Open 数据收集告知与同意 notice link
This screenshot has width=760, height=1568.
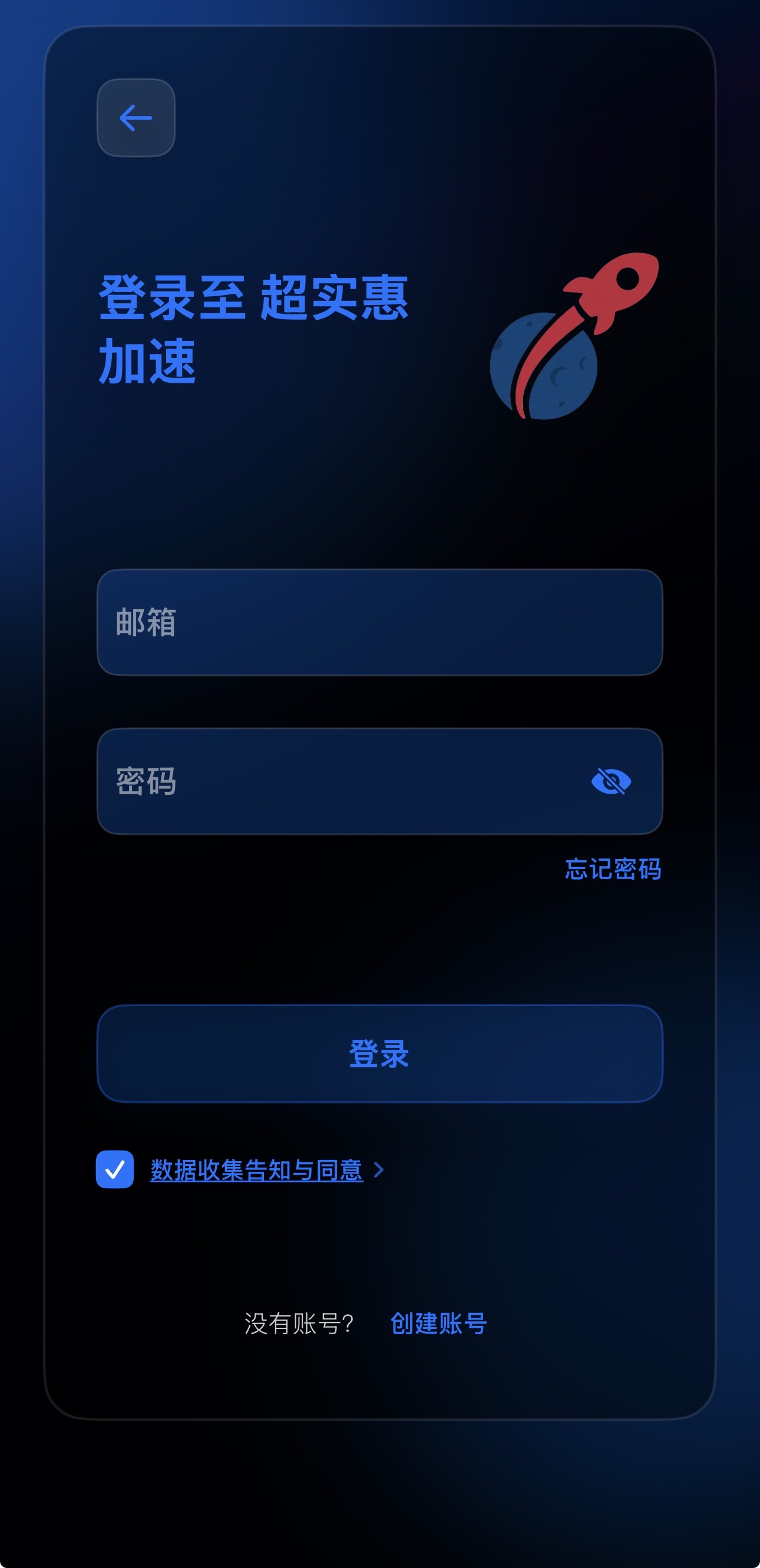(256, 1170)
